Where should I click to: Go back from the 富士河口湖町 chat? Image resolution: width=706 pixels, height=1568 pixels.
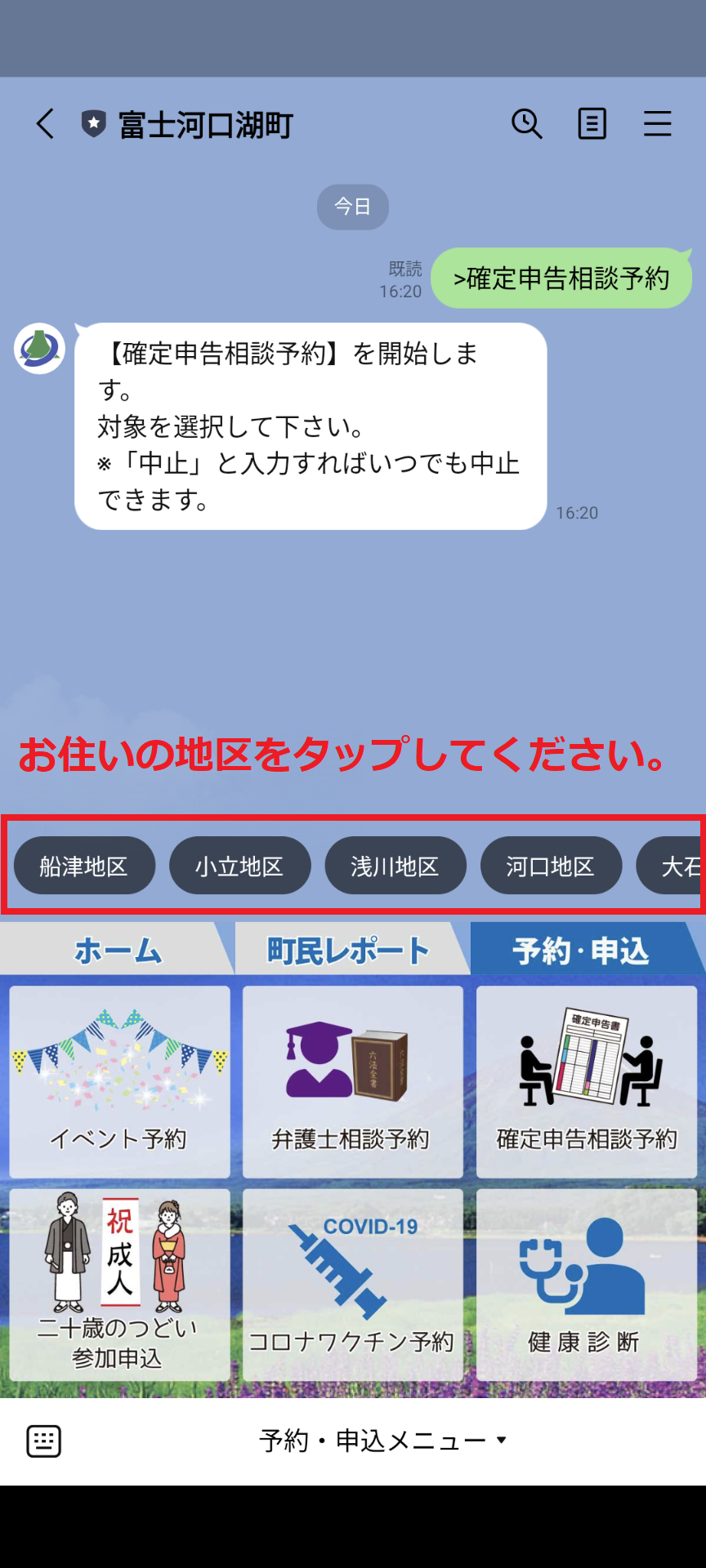point(46,124)
